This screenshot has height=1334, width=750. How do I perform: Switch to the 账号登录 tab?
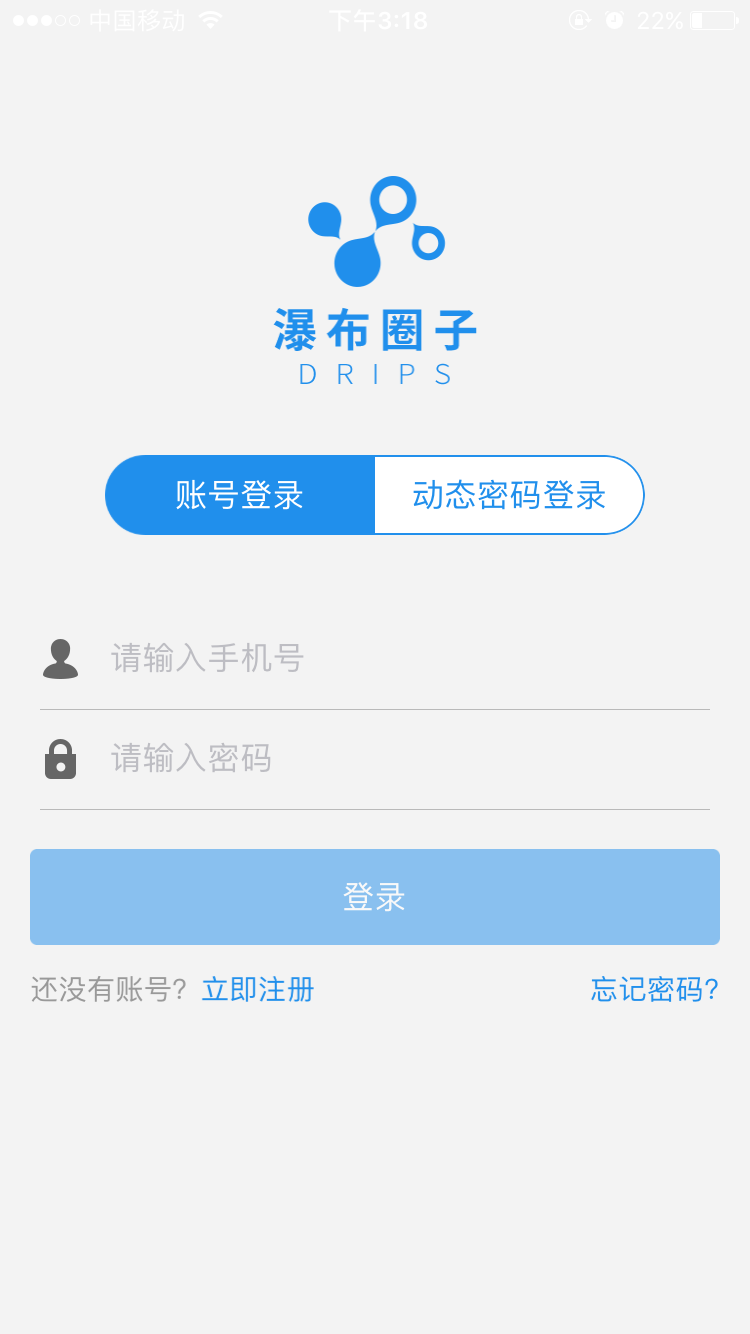[240, 495]
